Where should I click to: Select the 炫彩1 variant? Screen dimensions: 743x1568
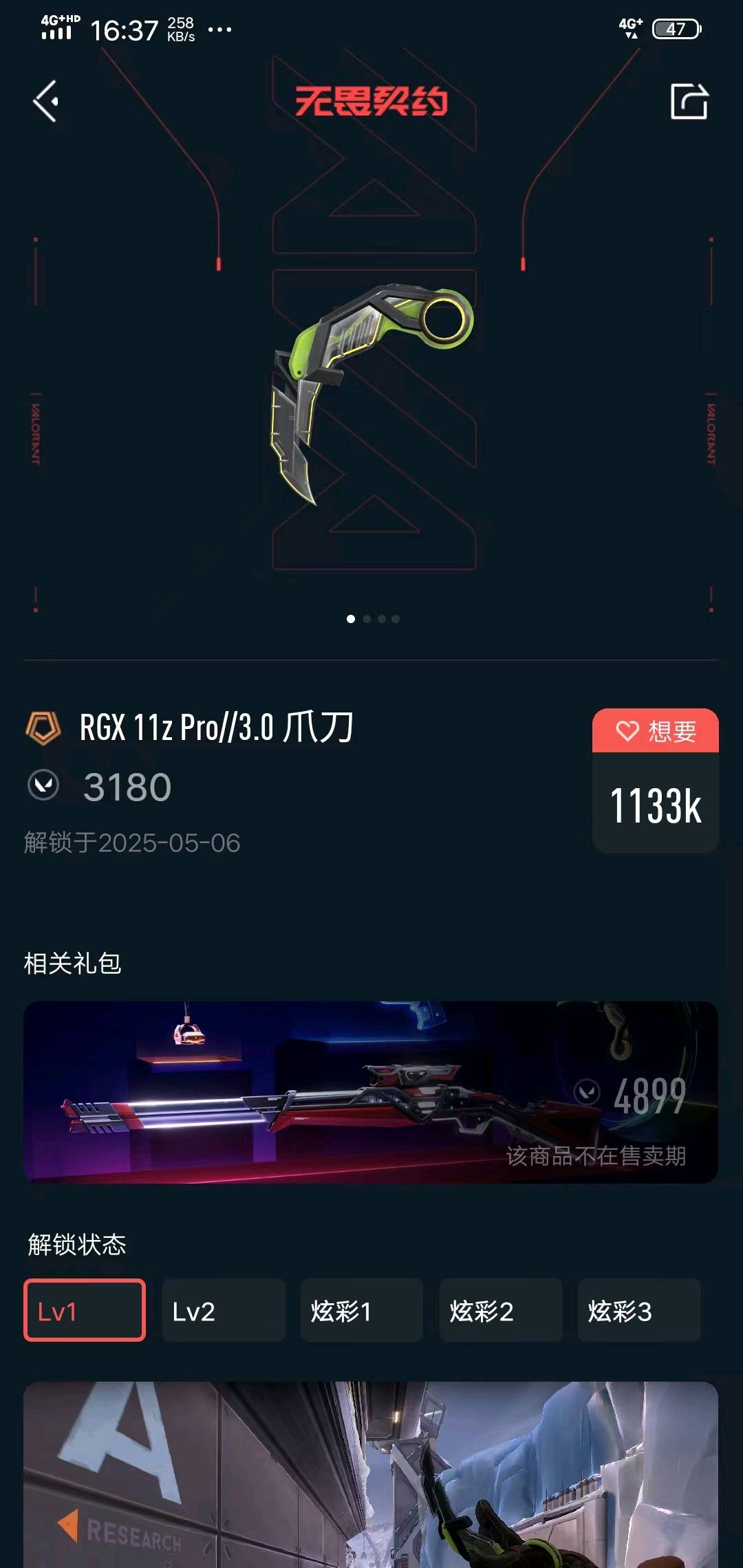pos(361,1310)
